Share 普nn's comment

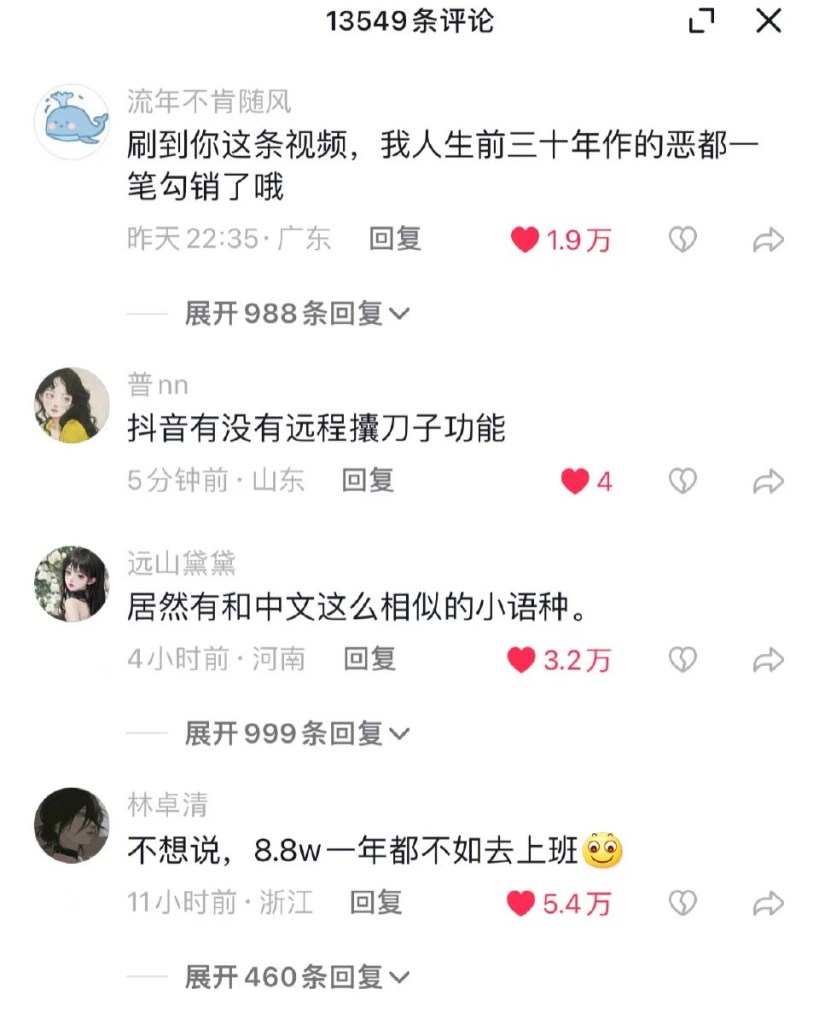pos(767,482)
